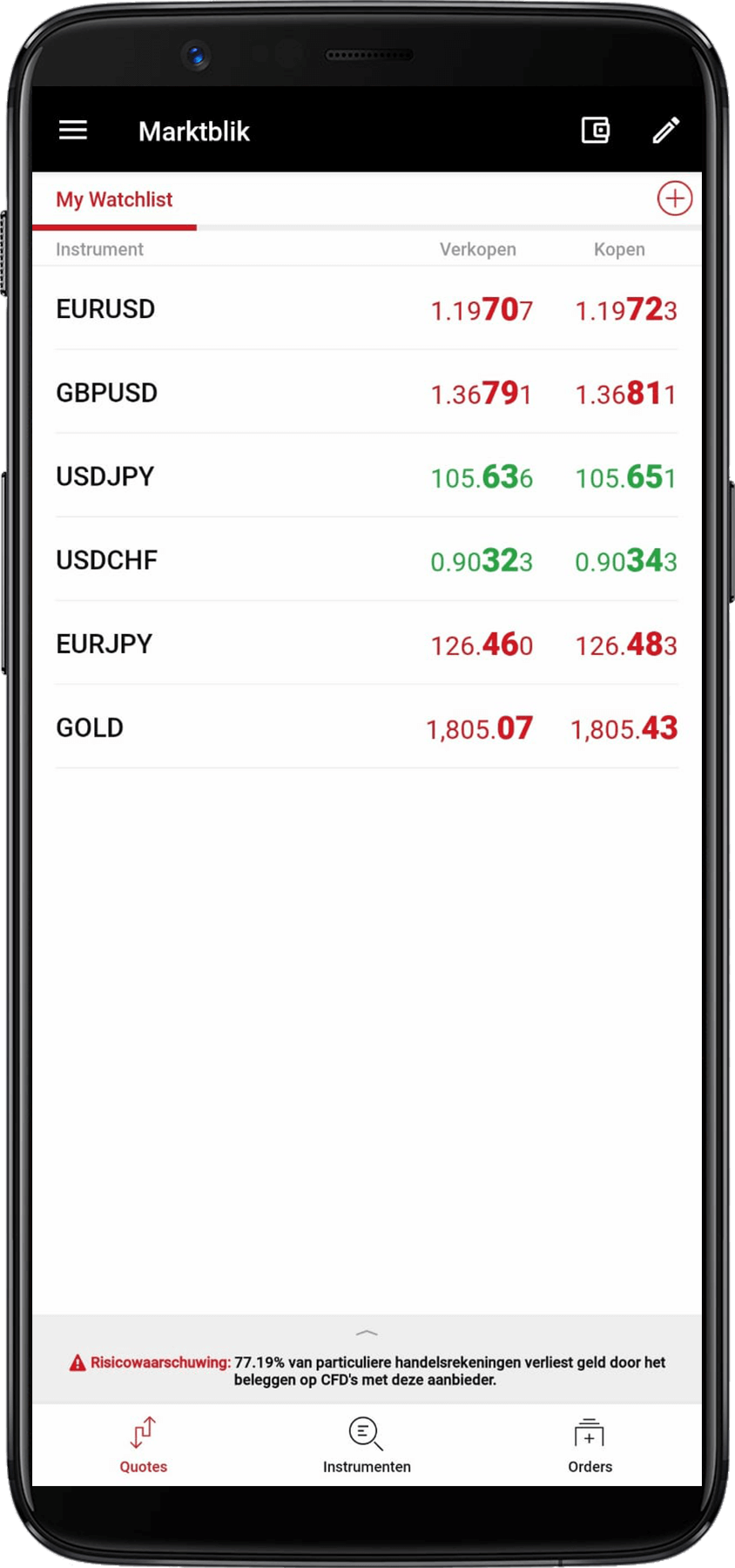Sort by the Verkopen column header
The image size is (735, 1568).
(x=478, y=249)
